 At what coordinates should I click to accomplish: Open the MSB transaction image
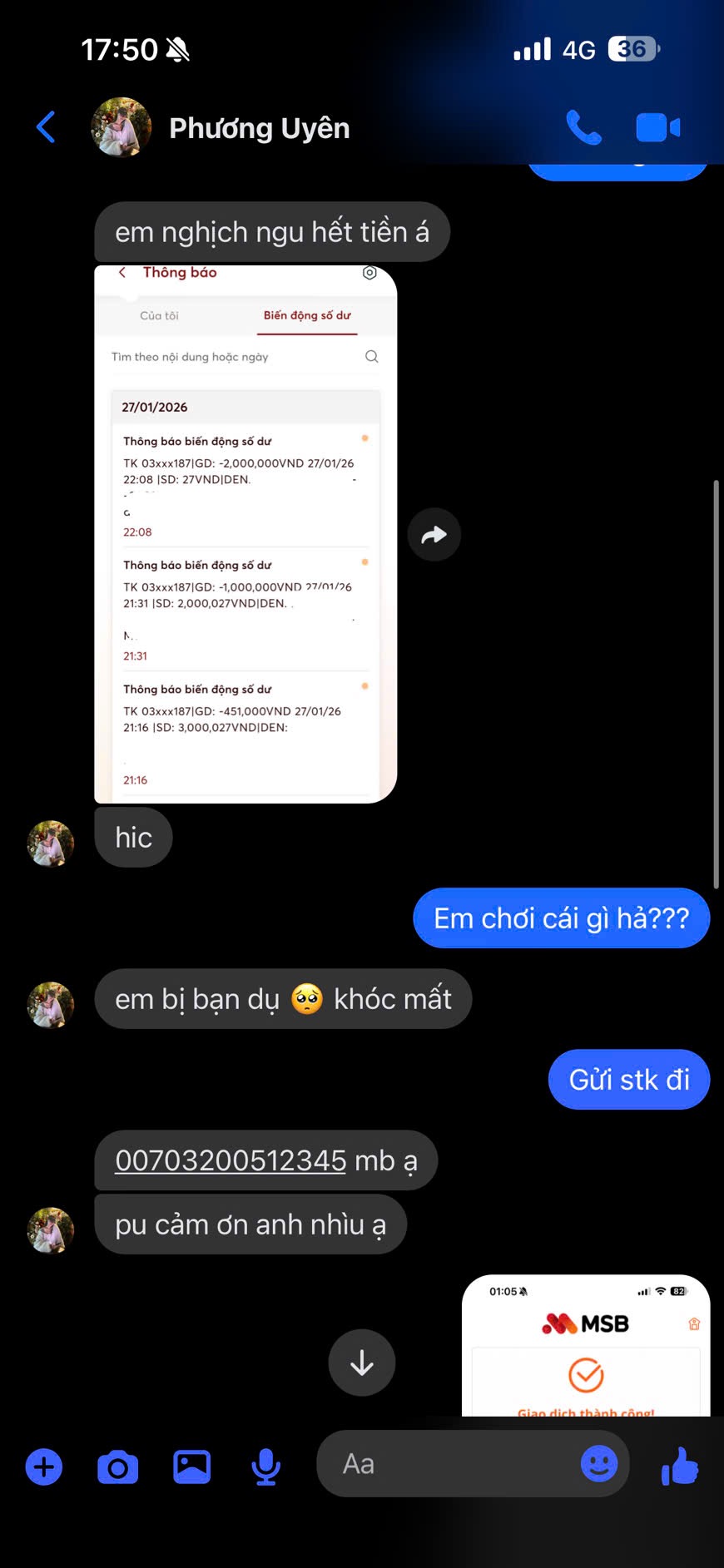coord(586,1345)
